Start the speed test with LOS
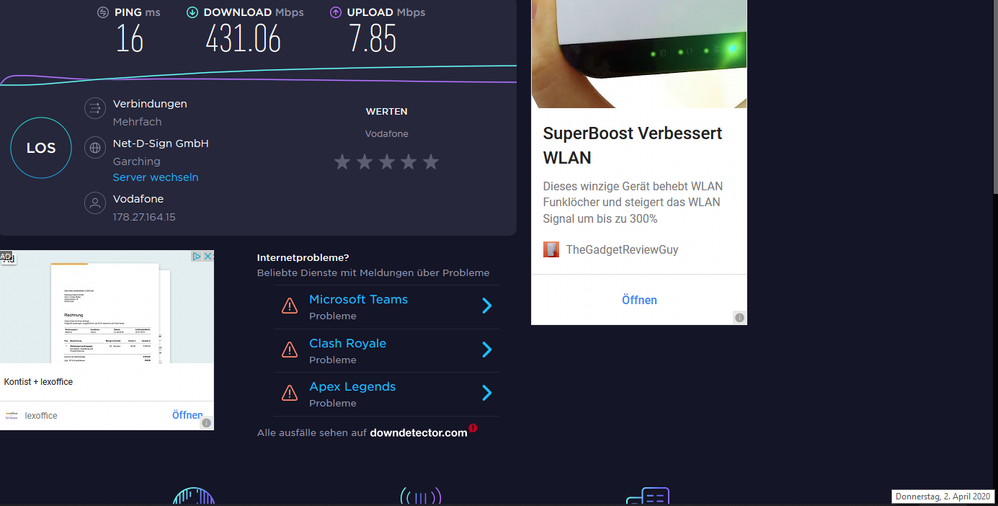The width and height of the screenshot is (998, 506). point(41,148)
